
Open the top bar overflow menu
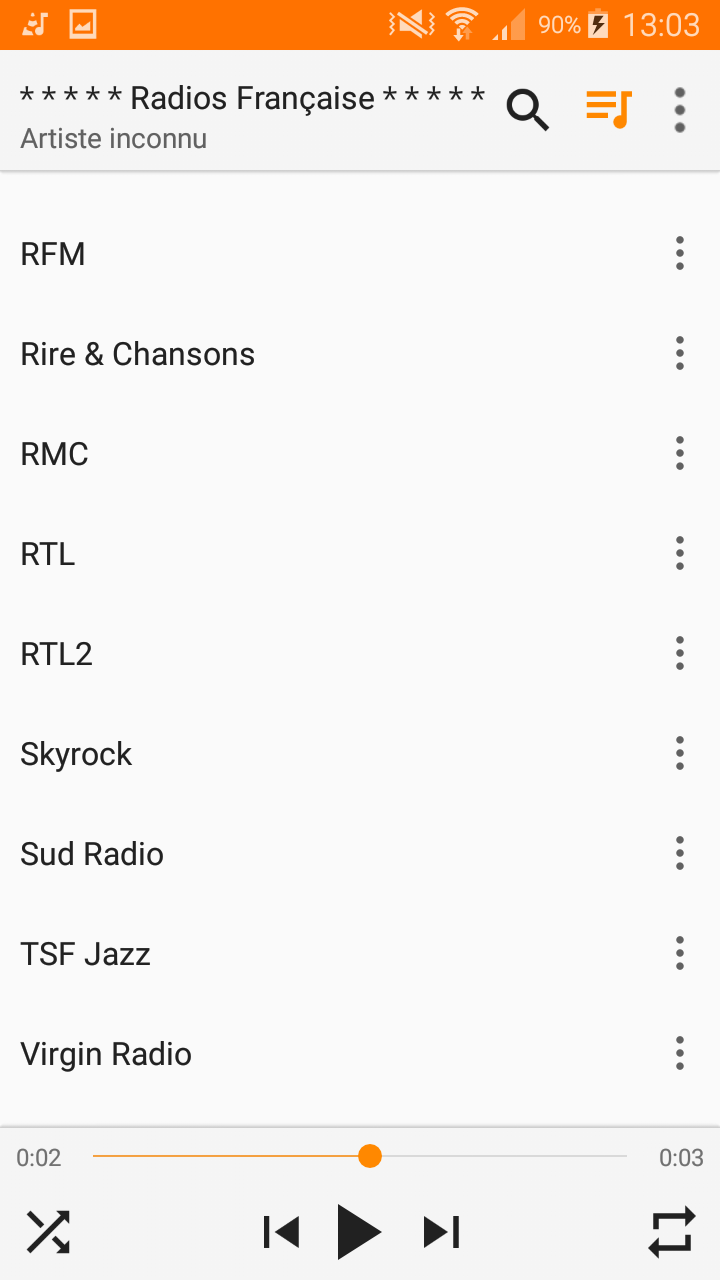pyautogui.click(x=680, y=110)
